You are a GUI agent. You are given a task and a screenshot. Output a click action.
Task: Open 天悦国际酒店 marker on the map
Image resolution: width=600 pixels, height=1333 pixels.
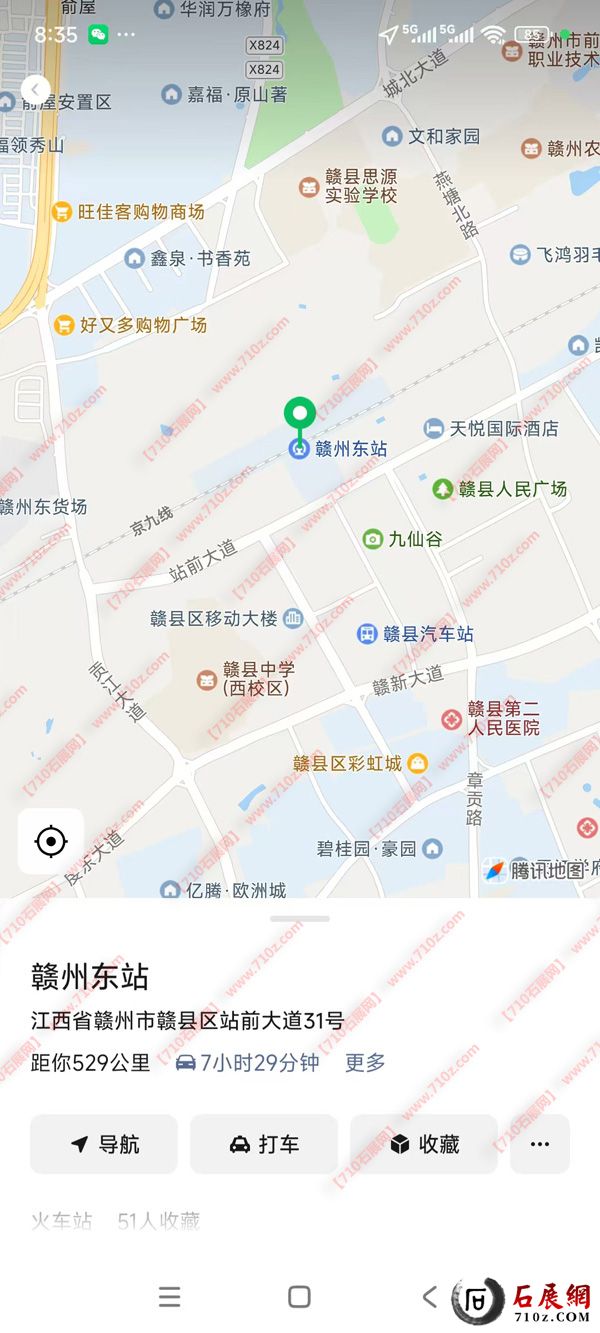tap(434, 428)
